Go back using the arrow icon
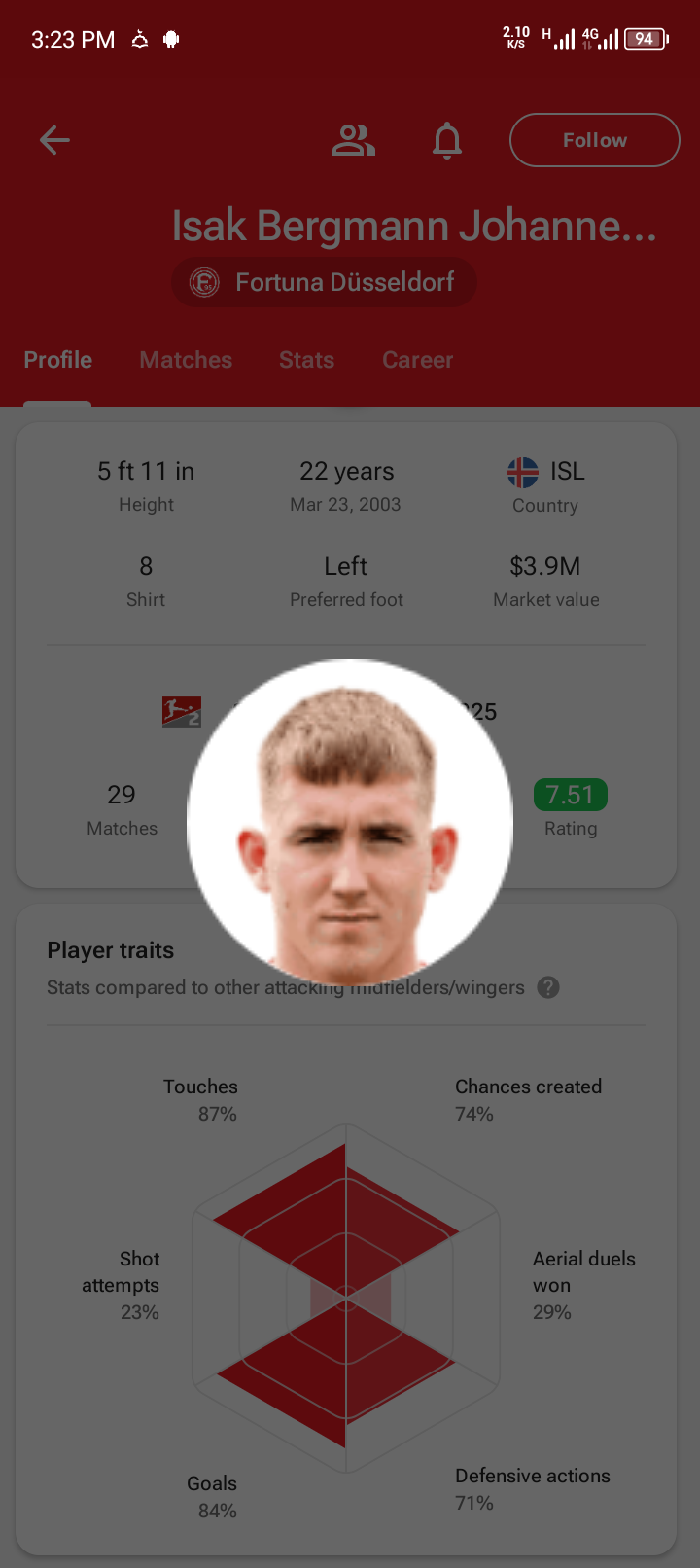700x1568 pixels. [x=54, y=140]
